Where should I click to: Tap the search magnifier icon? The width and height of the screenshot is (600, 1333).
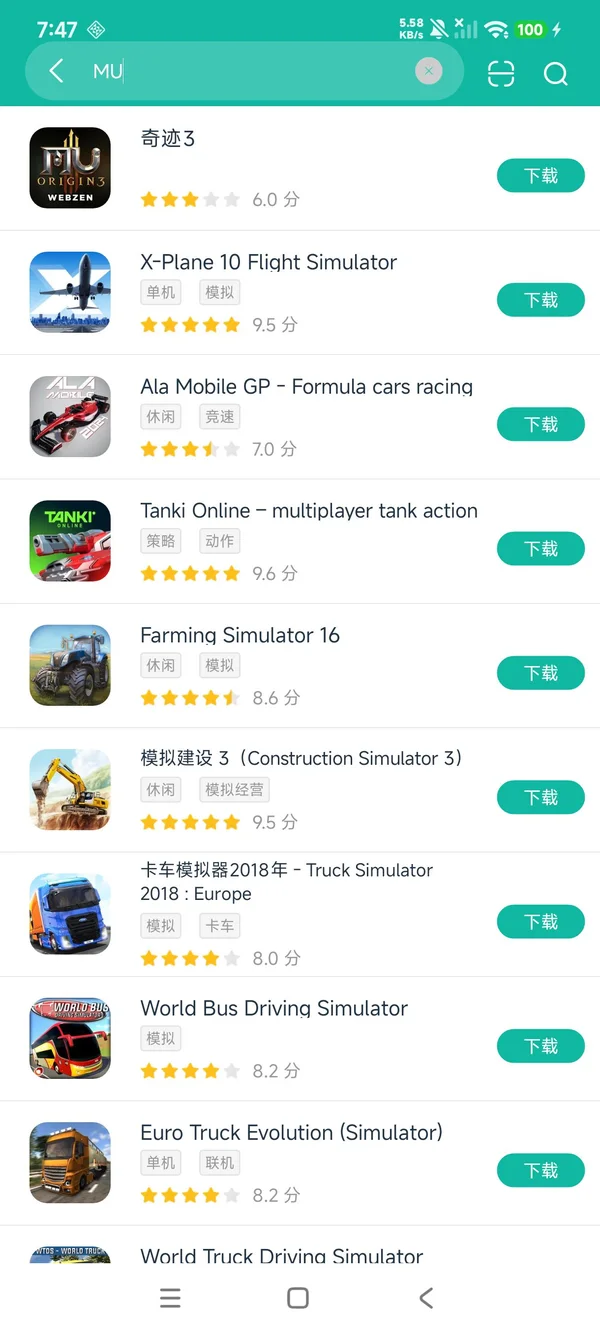click(555, 73)
